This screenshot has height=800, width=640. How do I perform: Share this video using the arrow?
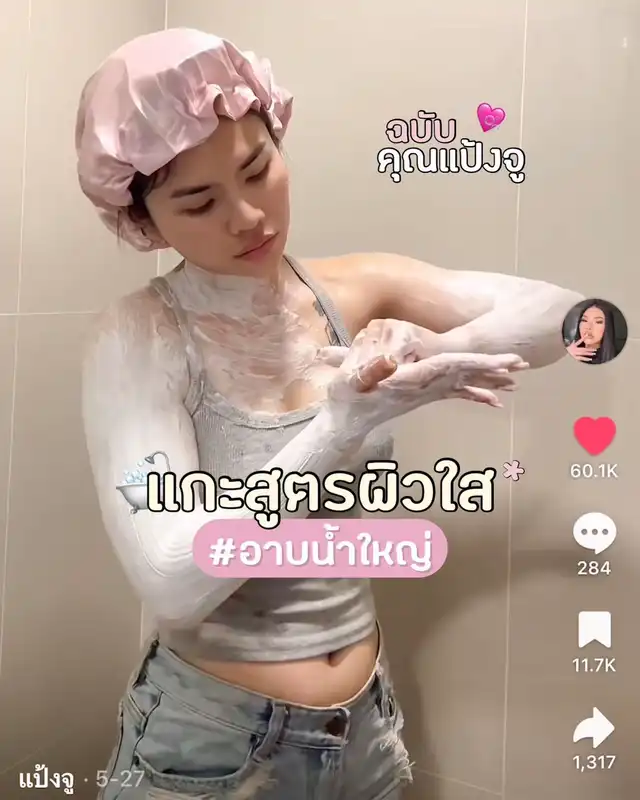pos(594,727)
